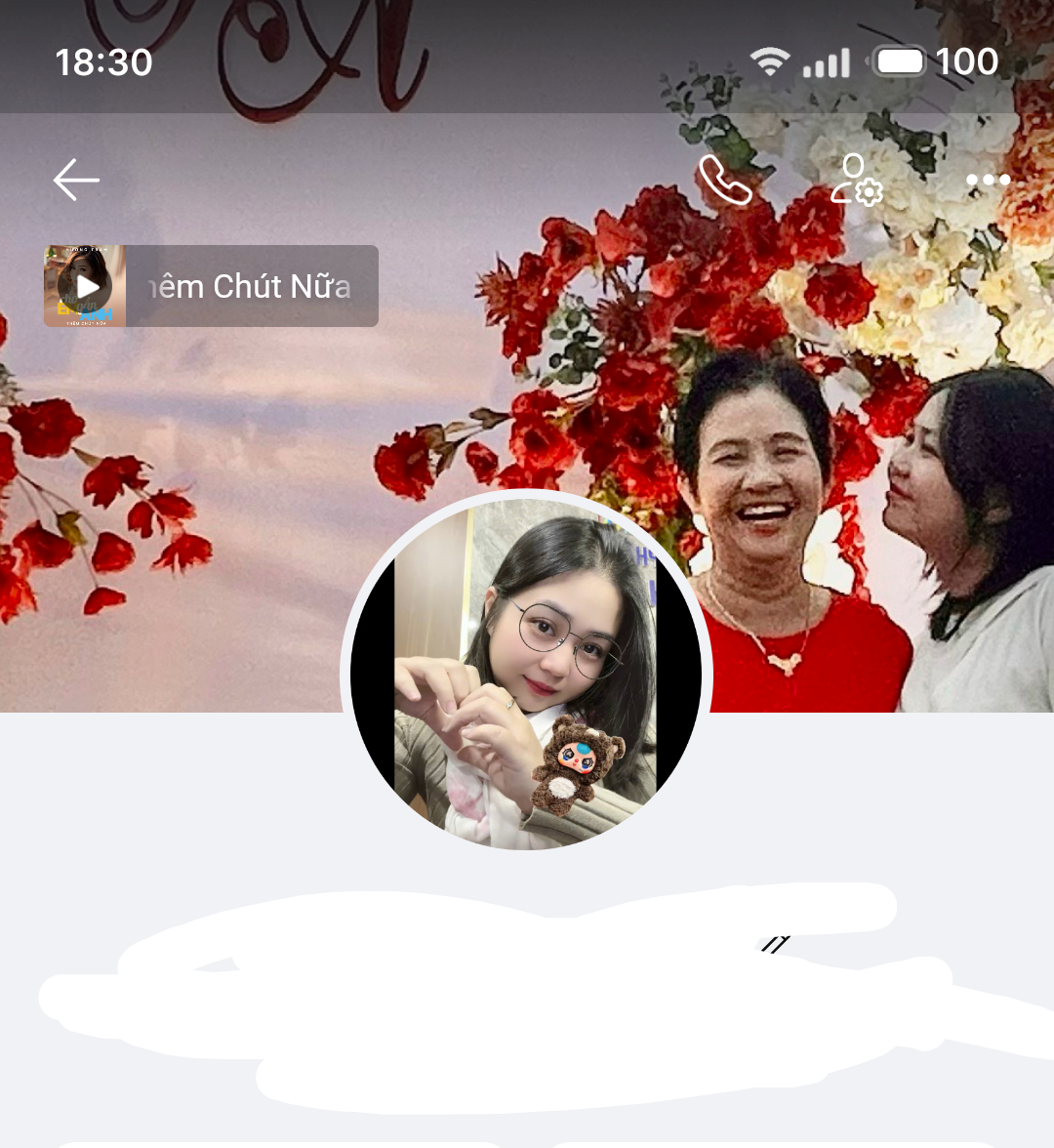Open the three-dot overflow menu

[987, 181]
